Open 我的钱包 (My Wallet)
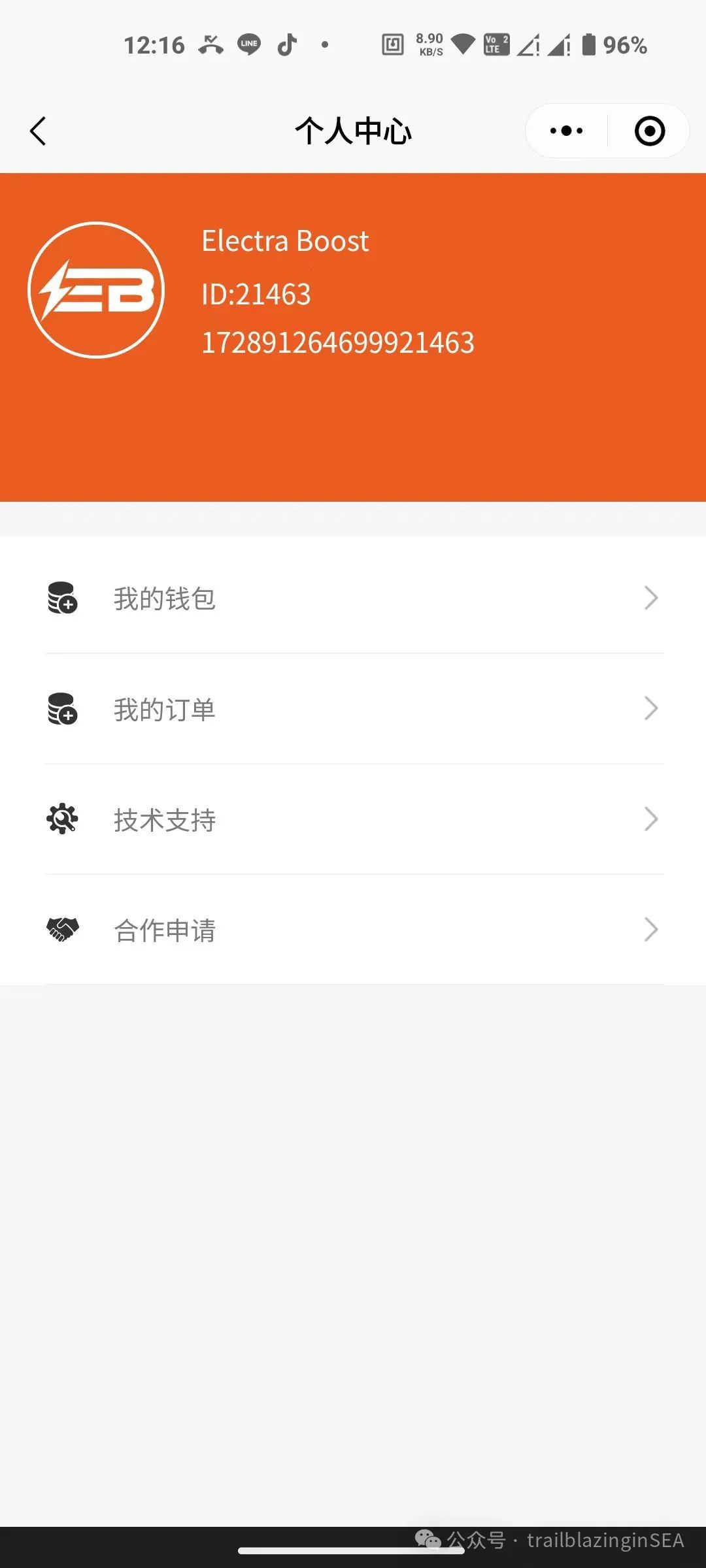Image resolution: width=706 pixels, height=1568 pixels. click(x=353, y=598)
